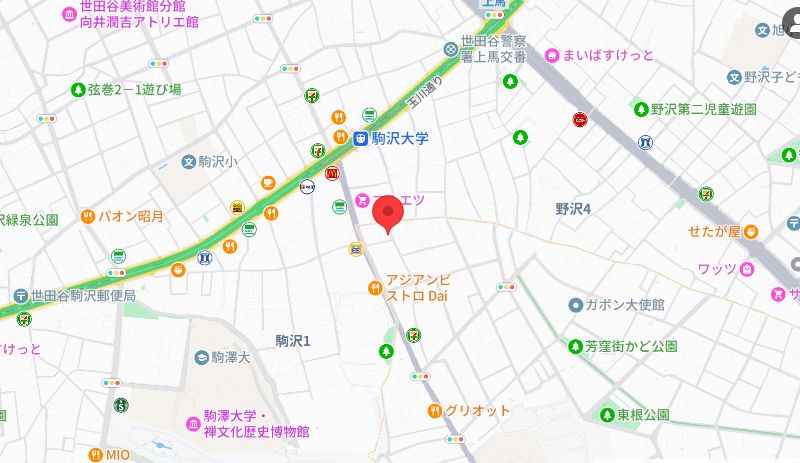The height and width of the screenshot is (463, 800).
Task: Tap the red location pin
Action: coord(388,215)
